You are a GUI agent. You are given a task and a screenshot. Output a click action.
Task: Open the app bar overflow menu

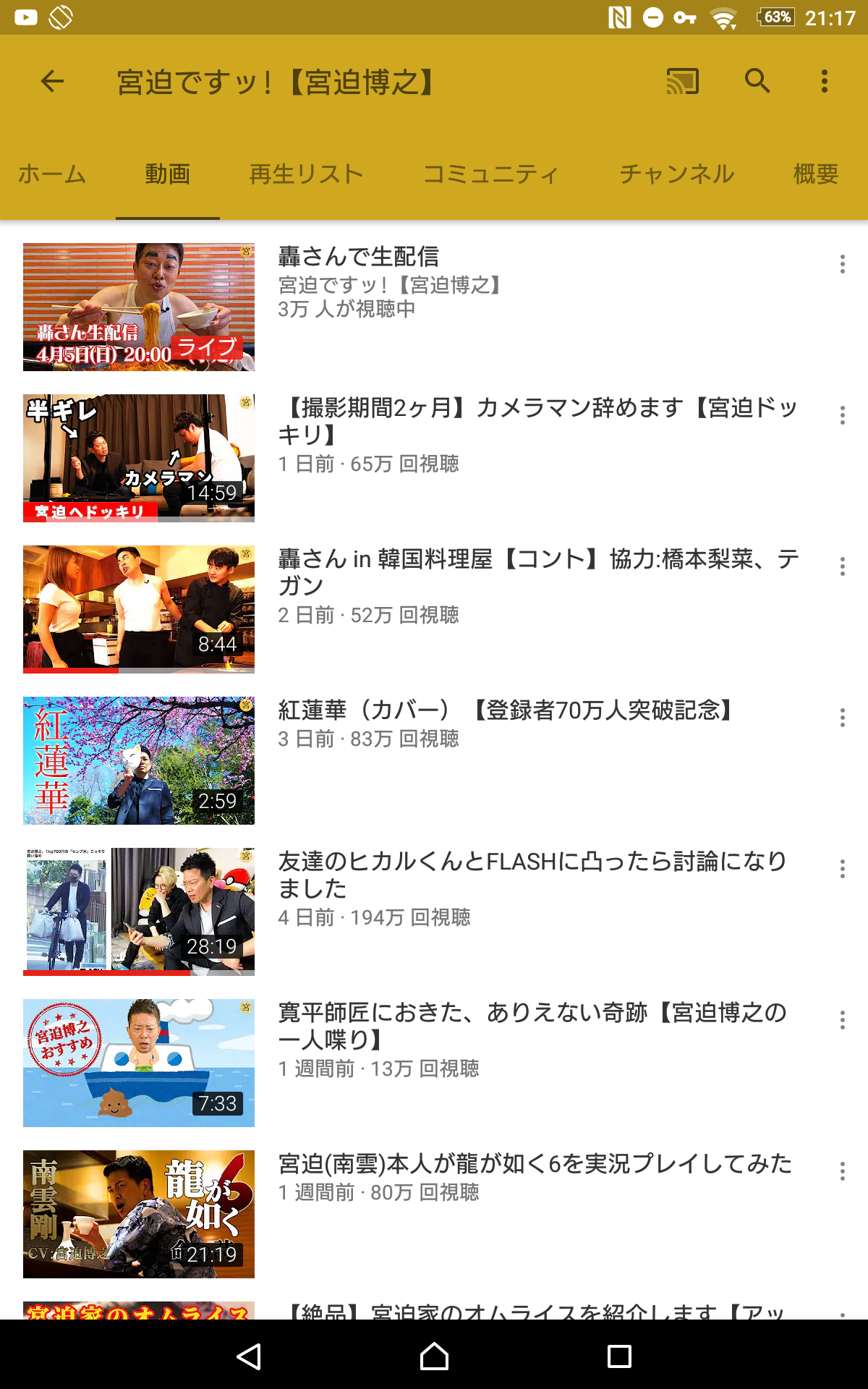(825, 81)
